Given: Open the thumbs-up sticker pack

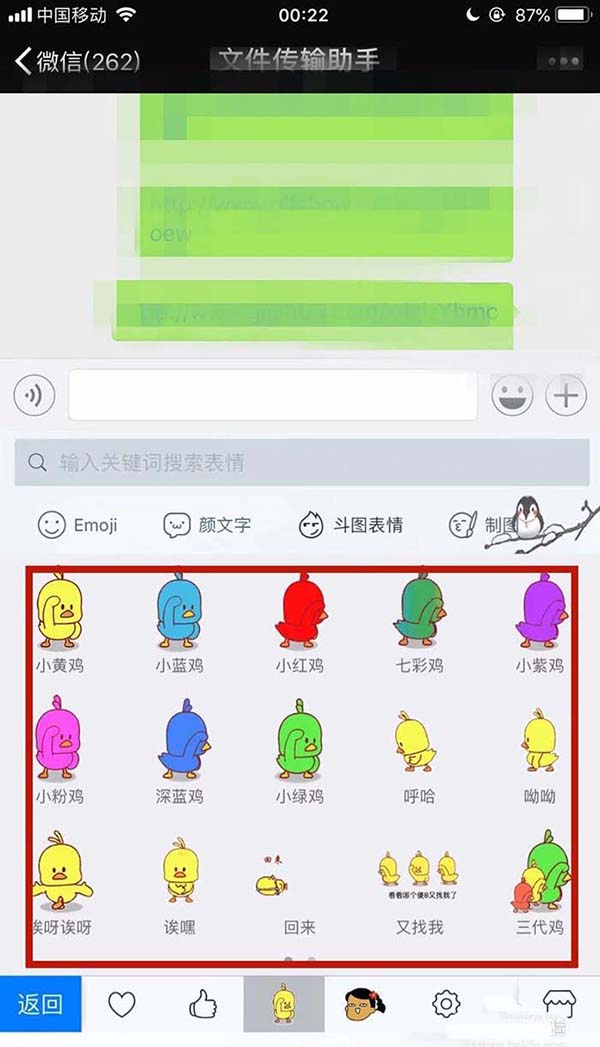Looking at the screenshot, I should click(203, 1005).
